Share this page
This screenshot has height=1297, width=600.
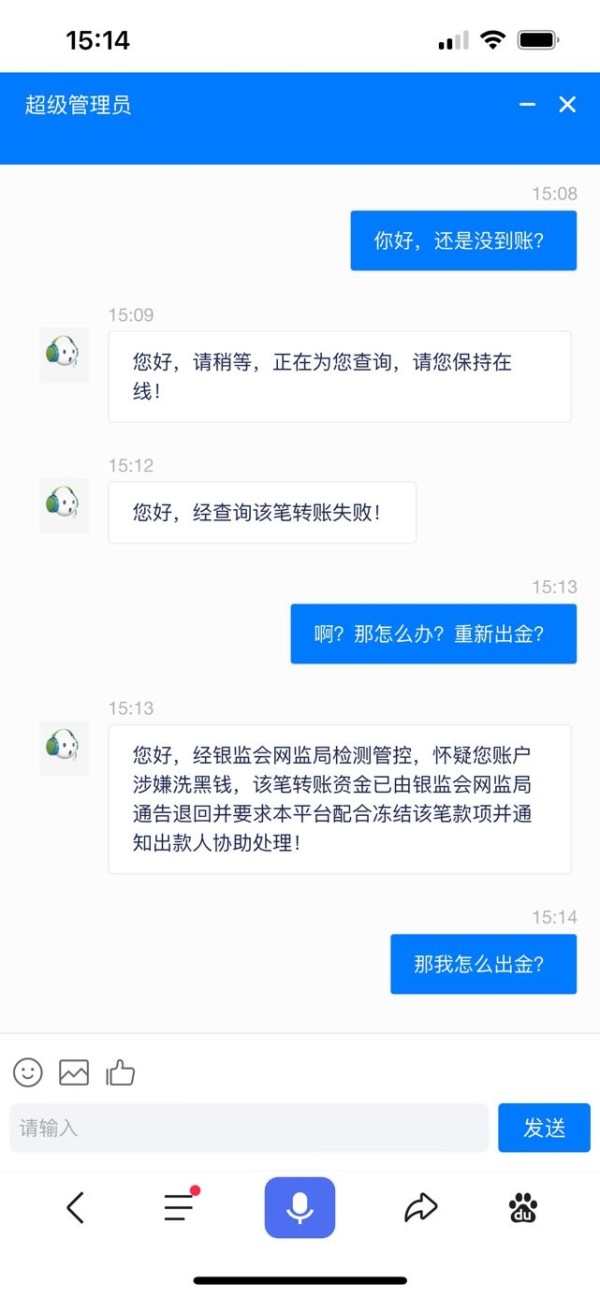(421, 1208)
